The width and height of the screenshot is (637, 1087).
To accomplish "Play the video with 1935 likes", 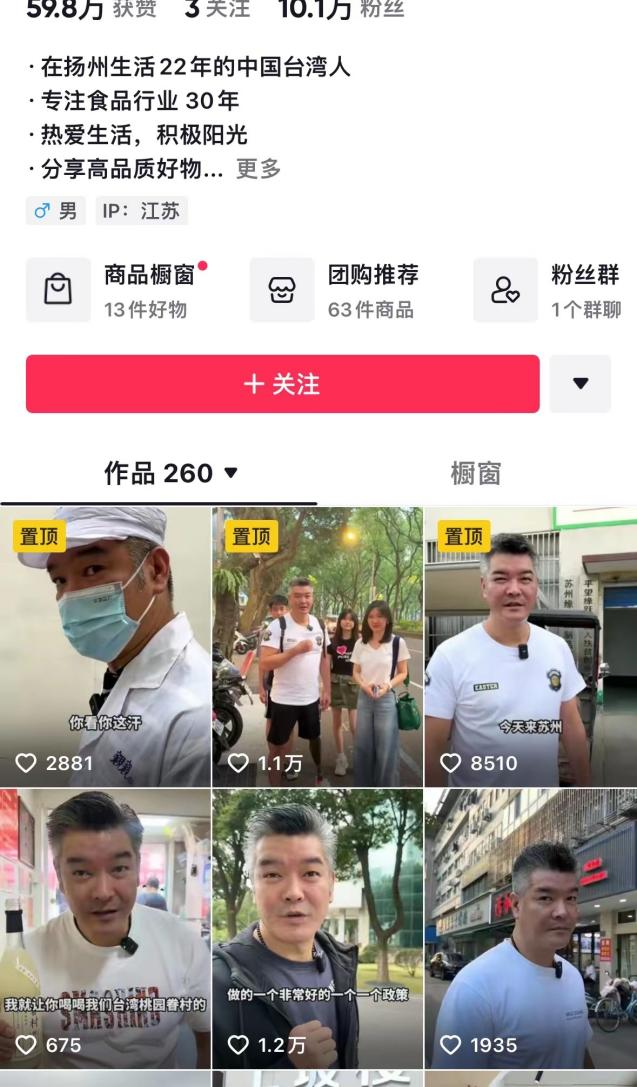I will pos(530,928).
